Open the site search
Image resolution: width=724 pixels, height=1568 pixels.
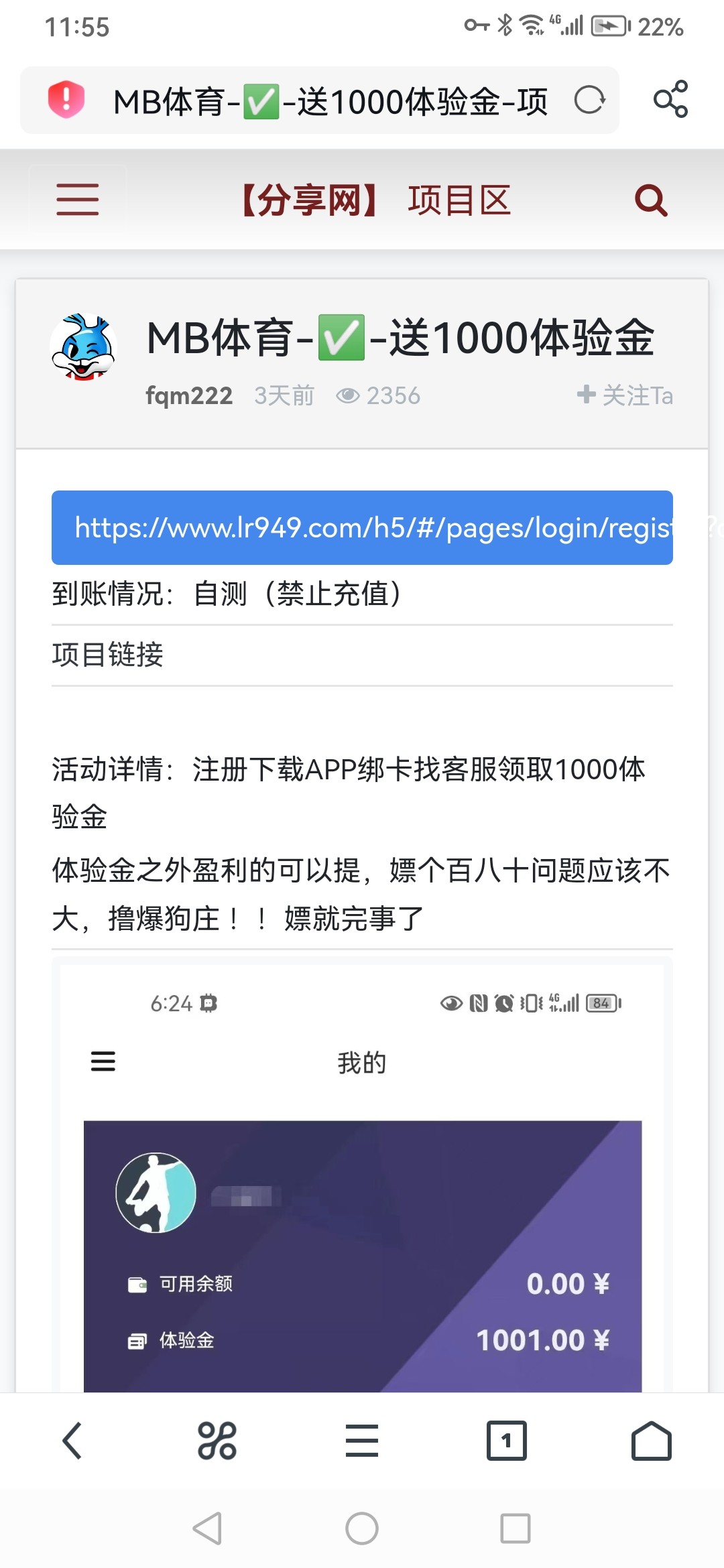point(651,200)
